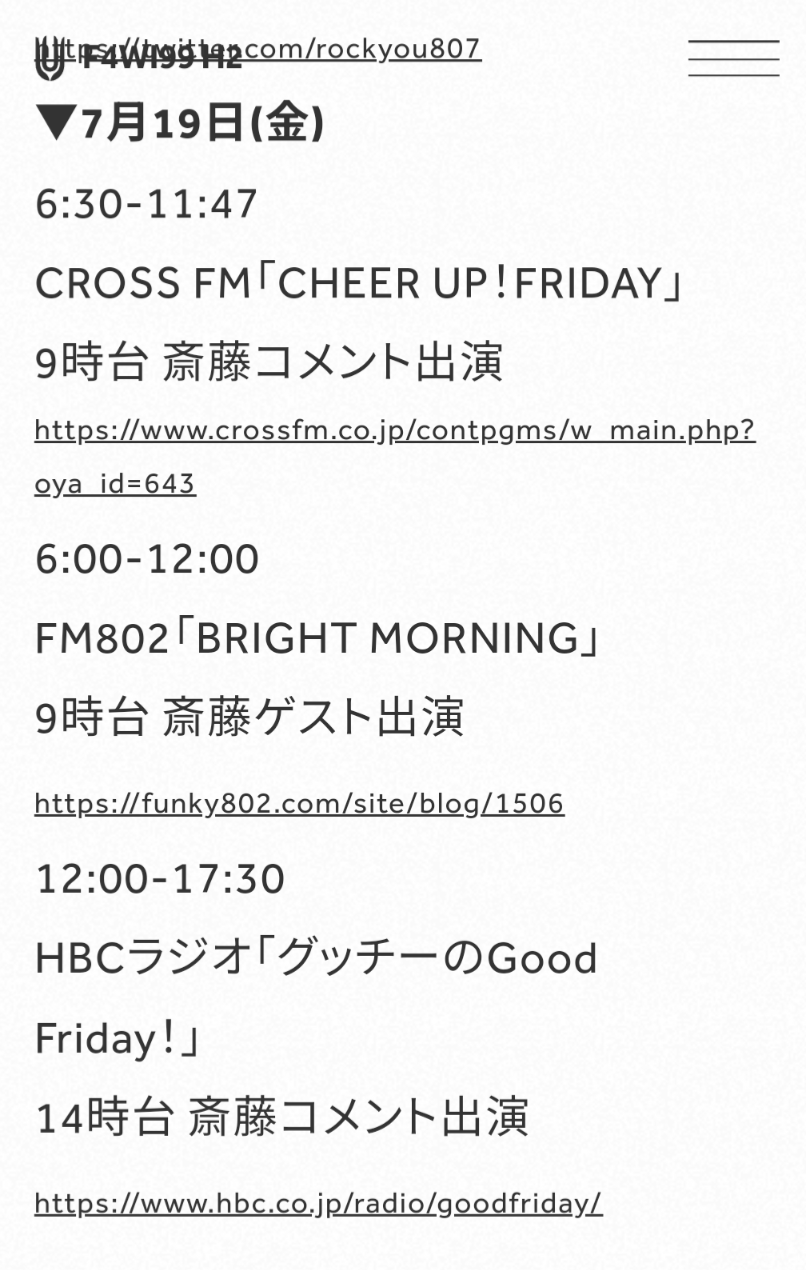This screenshot has width=806, height=1270.
Task: Open the twitter.com/rockyou807 link
Action: (x=258, y=48)
